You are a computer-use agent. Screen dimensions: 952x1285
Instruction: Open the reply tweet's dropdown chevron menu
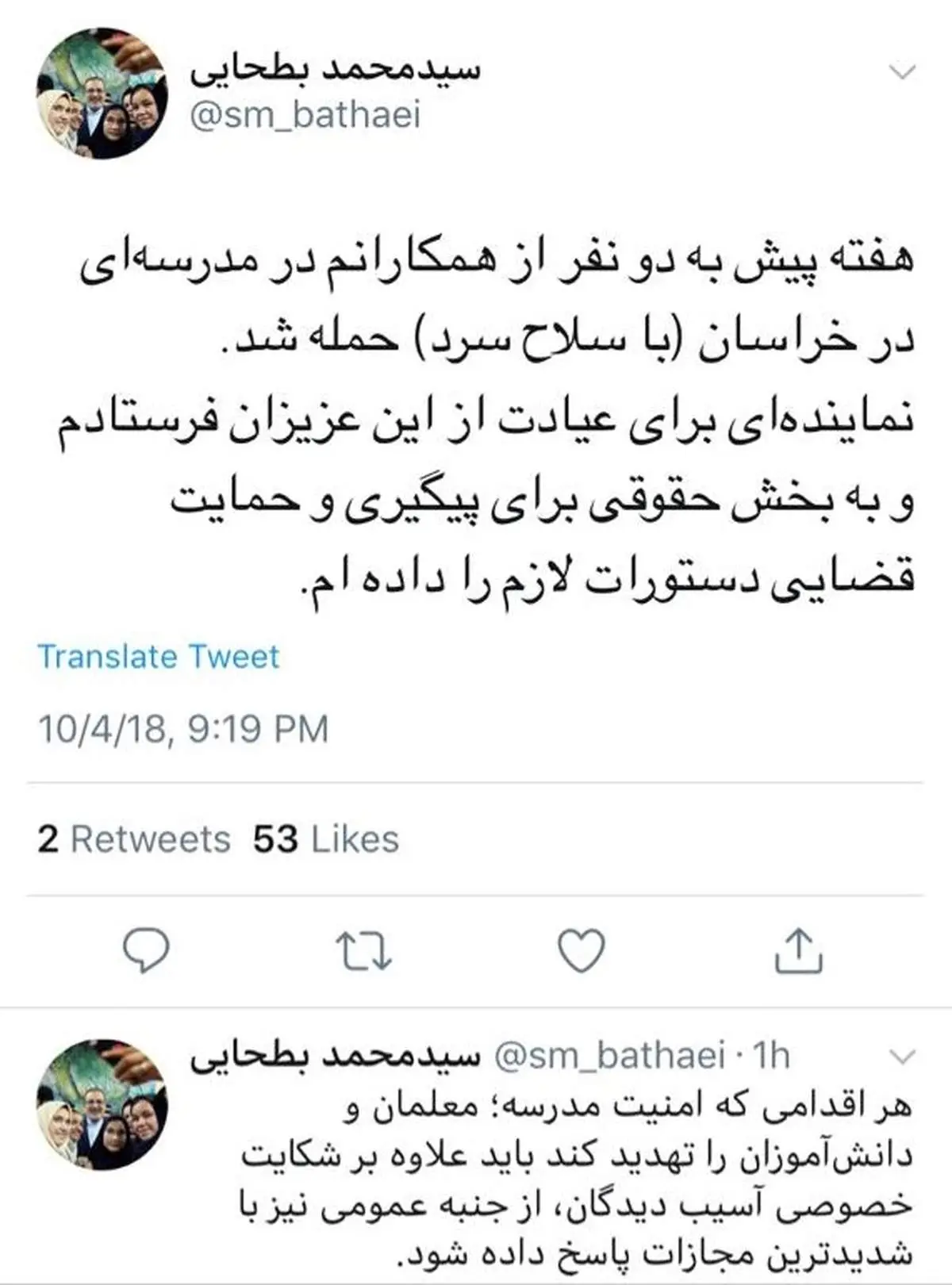(903, 1057)
